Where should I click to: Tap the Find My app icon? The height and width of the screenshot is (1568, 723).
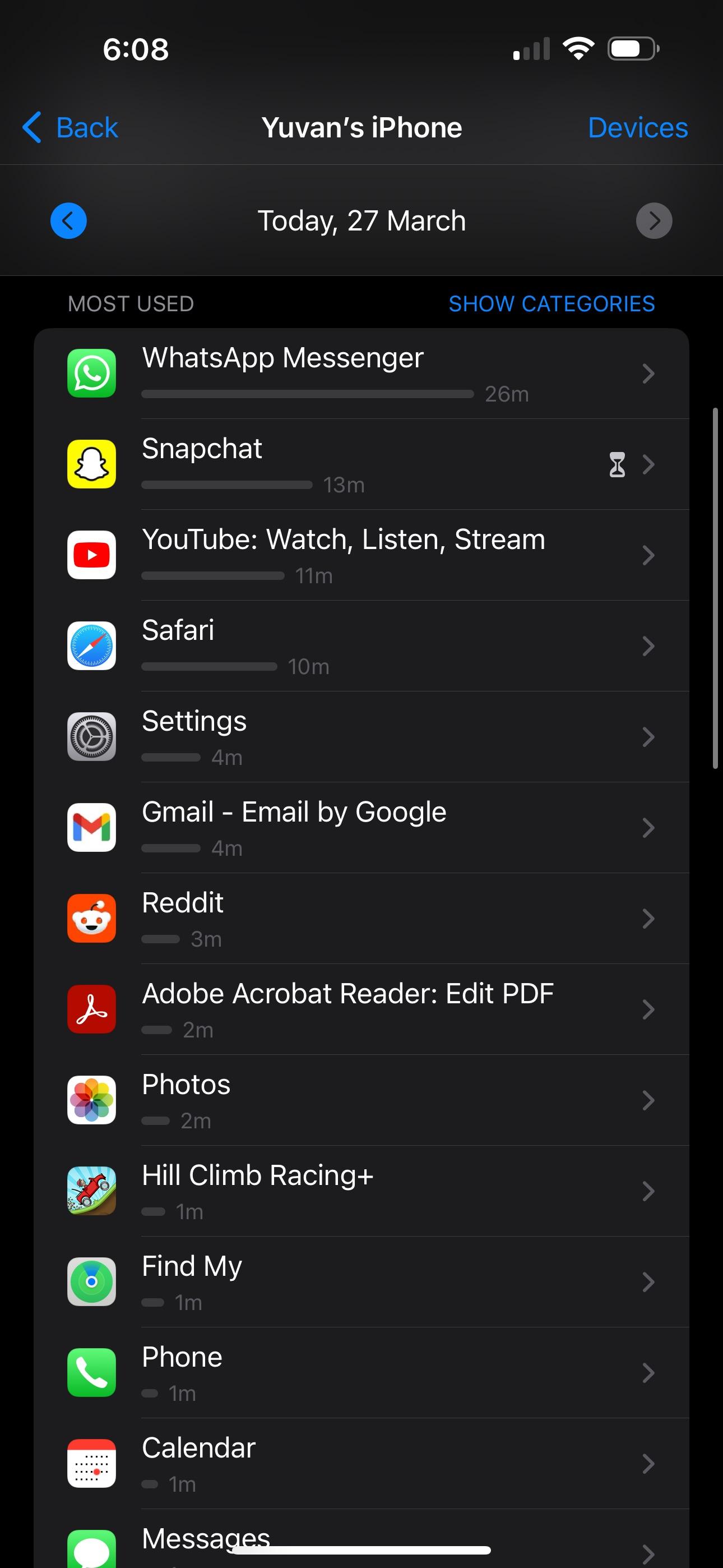pyautogui.click(x=91, y=1281)
